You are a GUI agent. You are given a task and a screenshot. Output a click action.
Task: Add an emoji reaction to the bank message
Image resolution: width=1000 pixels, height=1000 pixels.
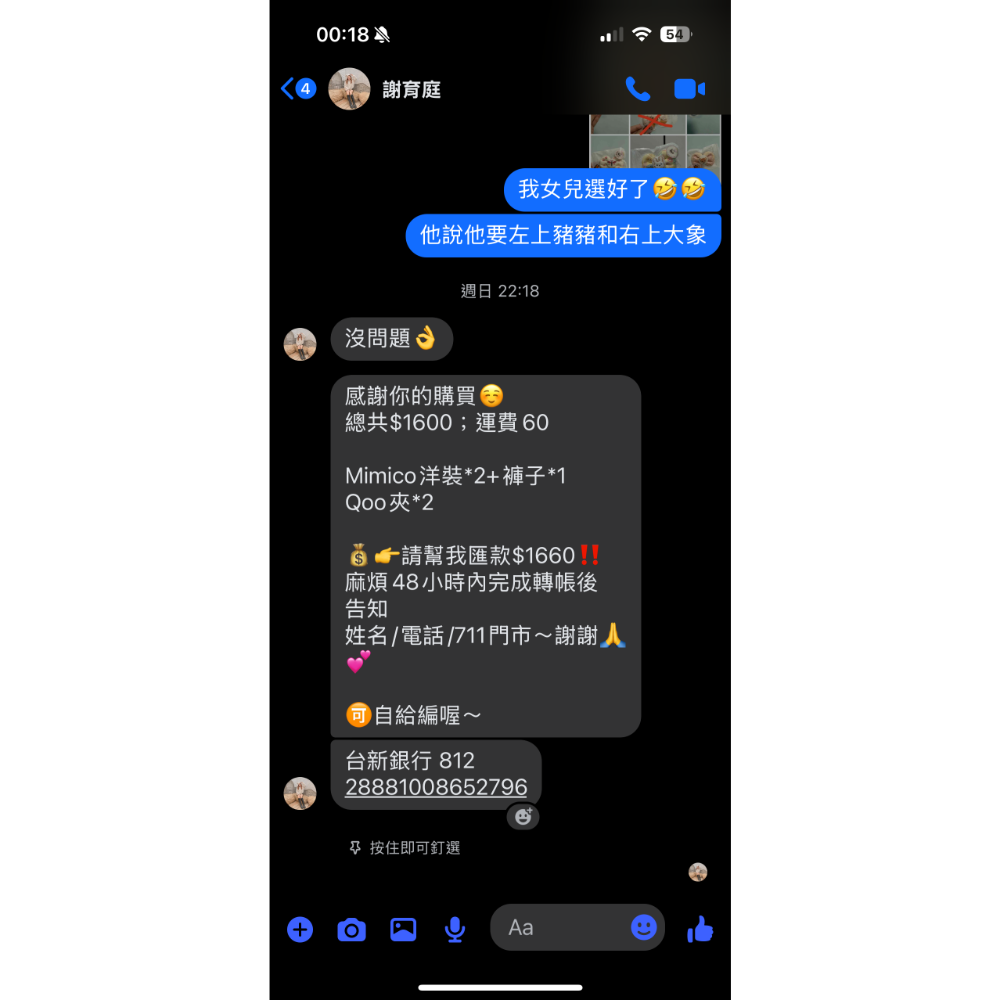522,816
